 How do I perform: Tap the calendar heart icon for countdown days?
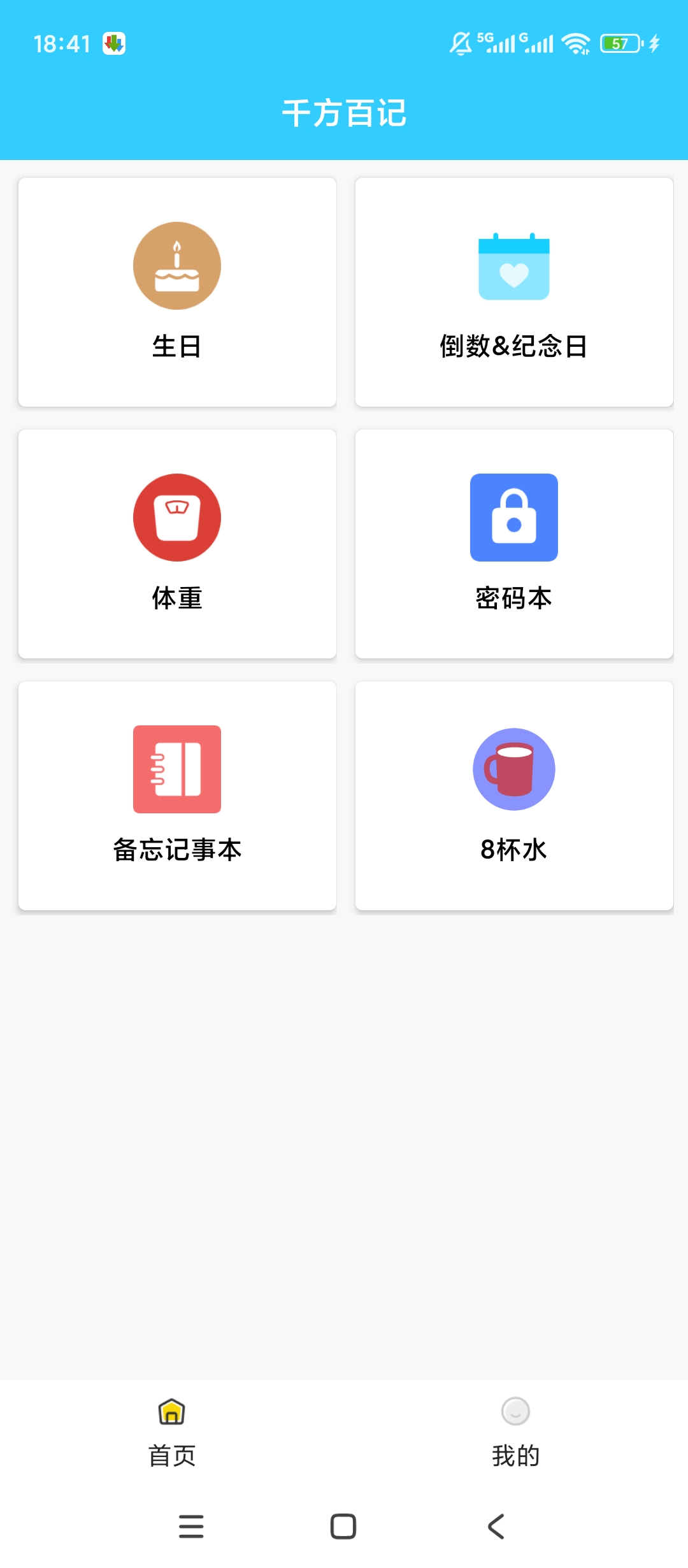pyautogui.click(x=514, y=265)
